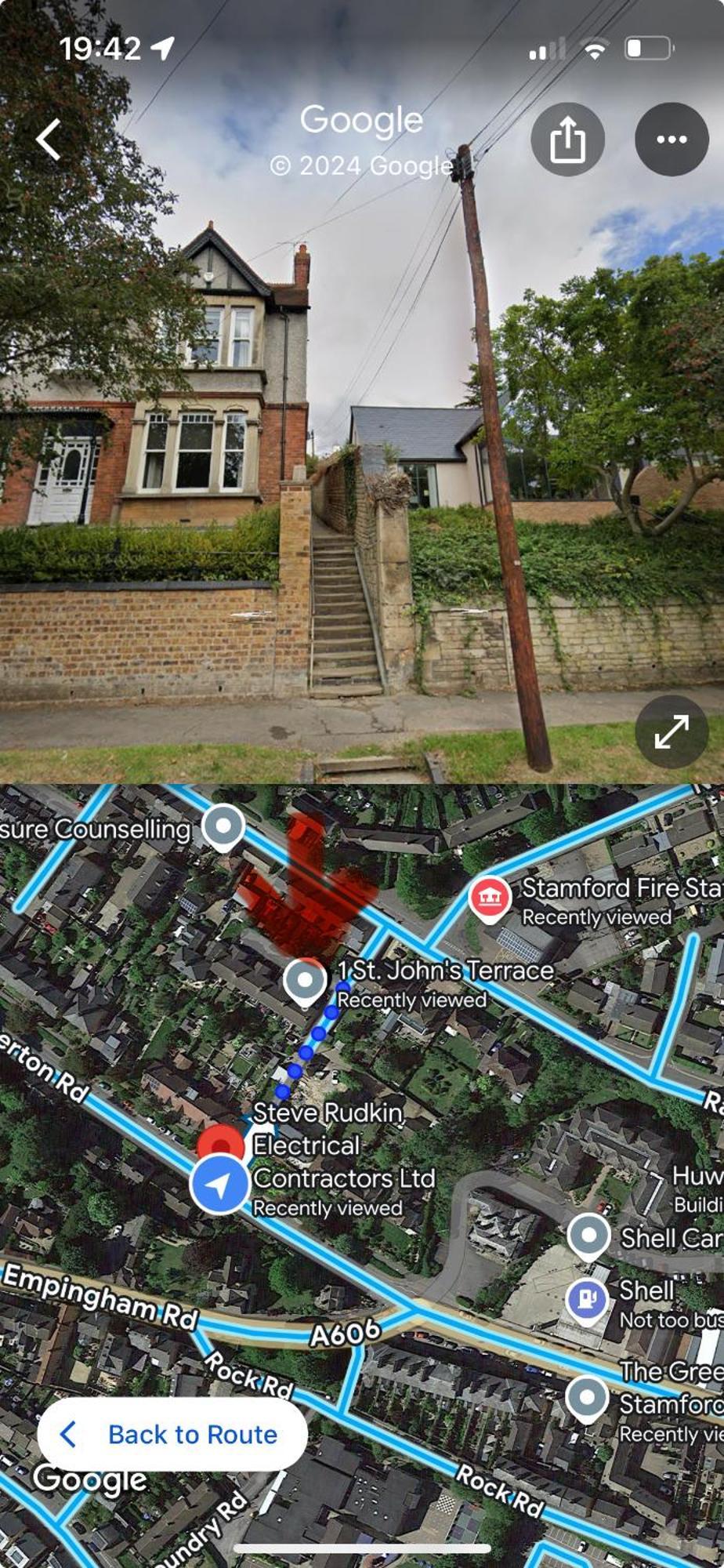Open the Counselling place marker
Screen dimensions: 724x1568
(223, 826)
